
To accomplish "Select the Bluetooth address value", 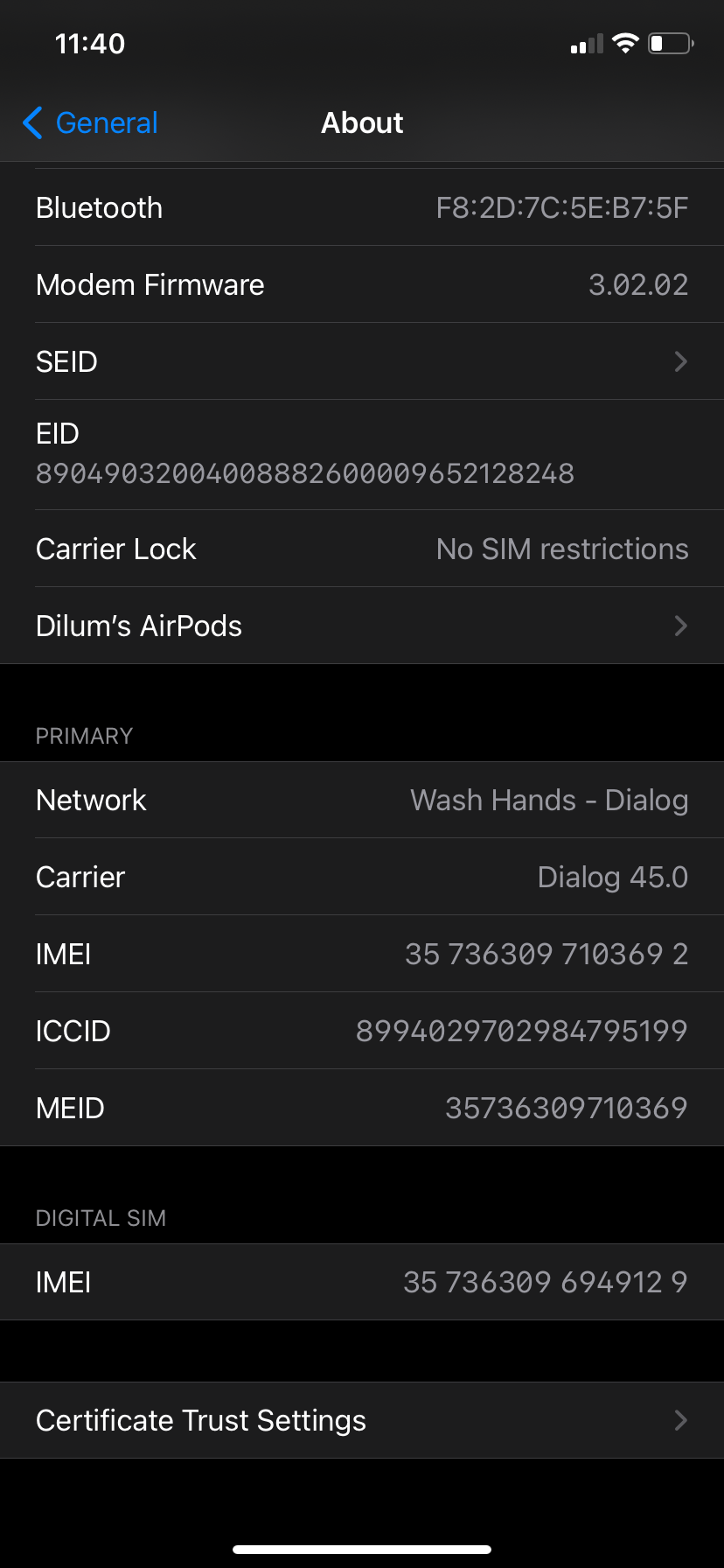I will click(x=562, y=207).
